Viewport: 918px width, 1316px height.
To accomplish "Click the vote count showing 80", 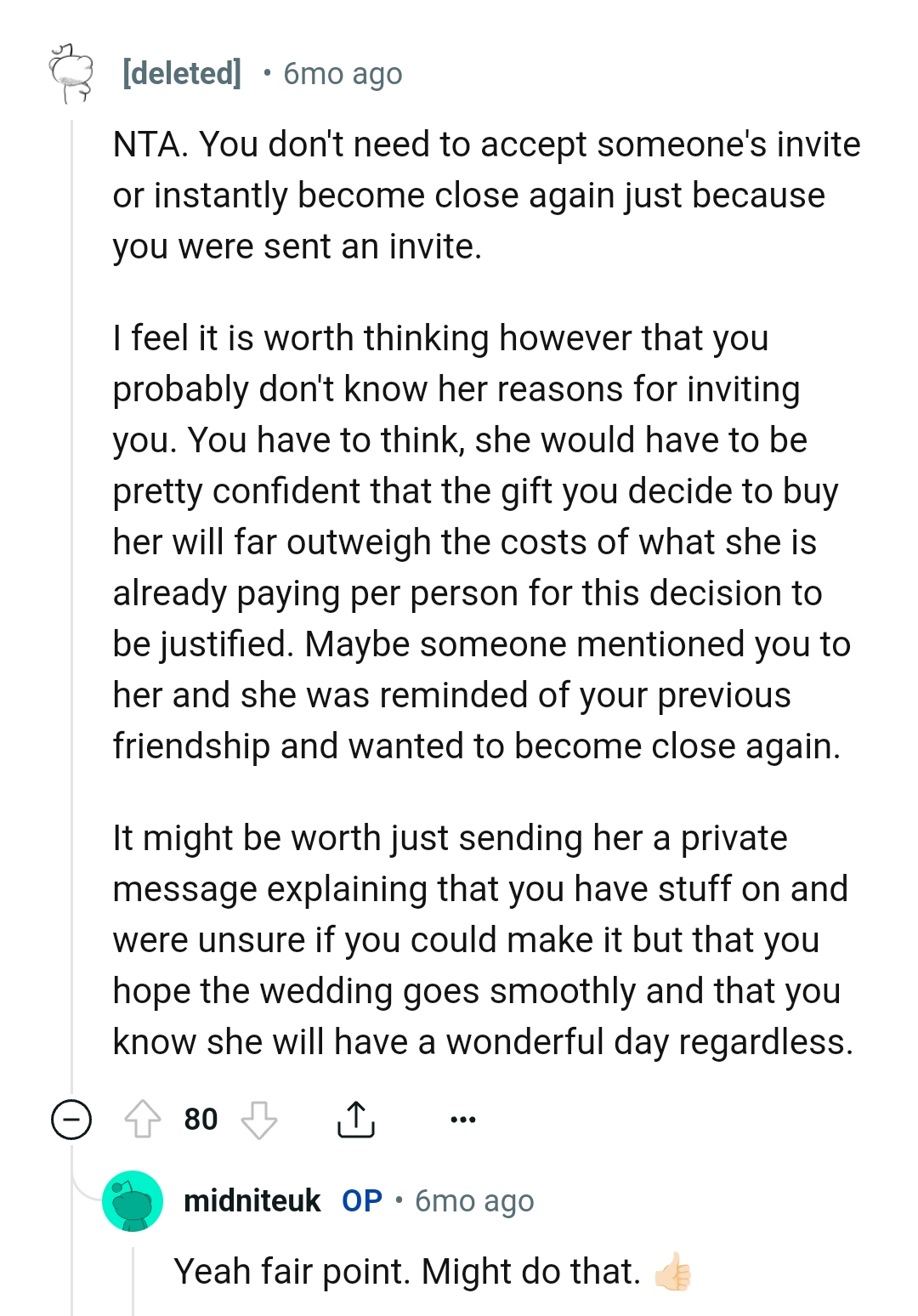I will click(x=201, y=1119).
